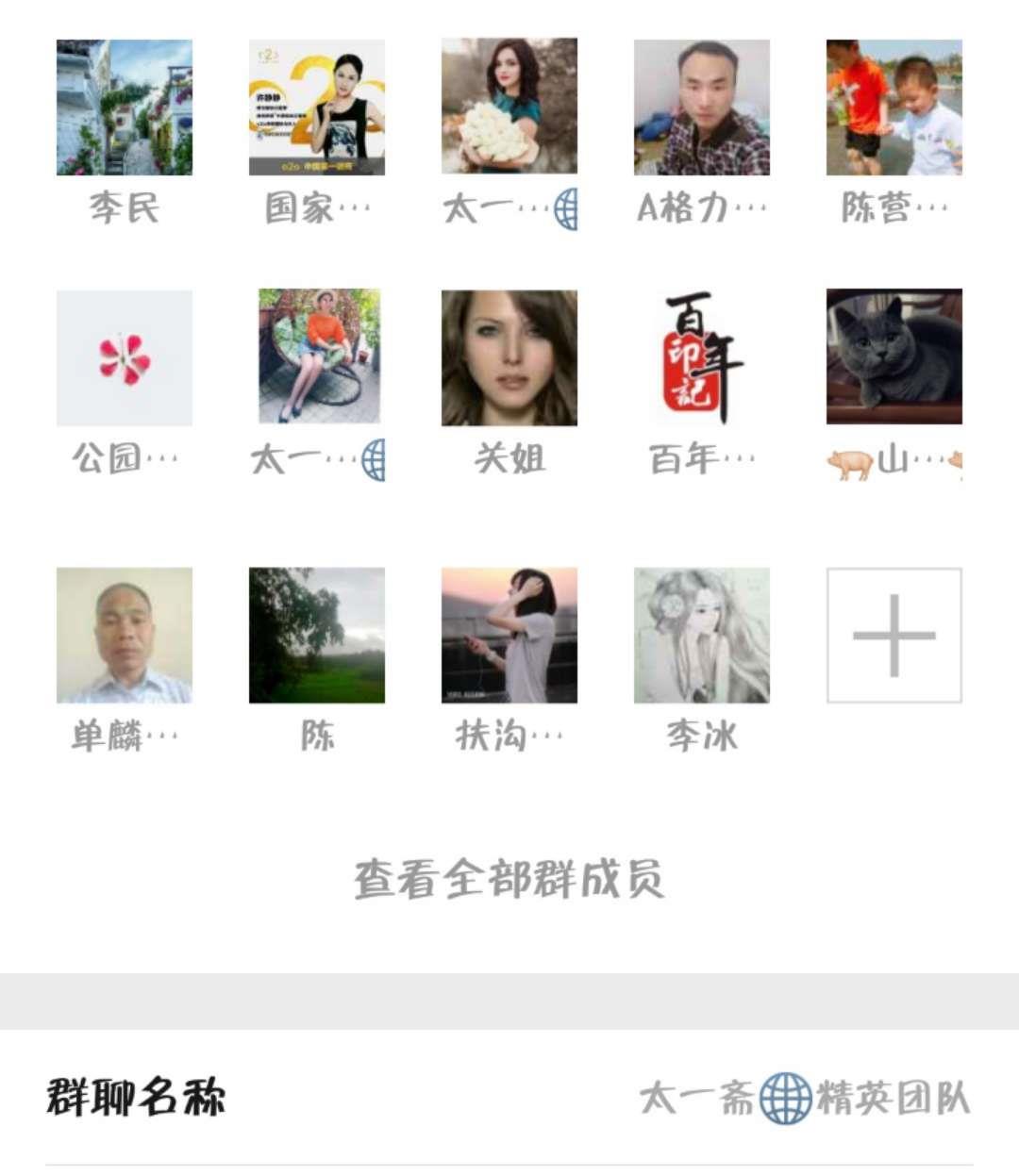Open member 陈营… profile
This screenshot has width=1019, height=1176.
[894, 108]
